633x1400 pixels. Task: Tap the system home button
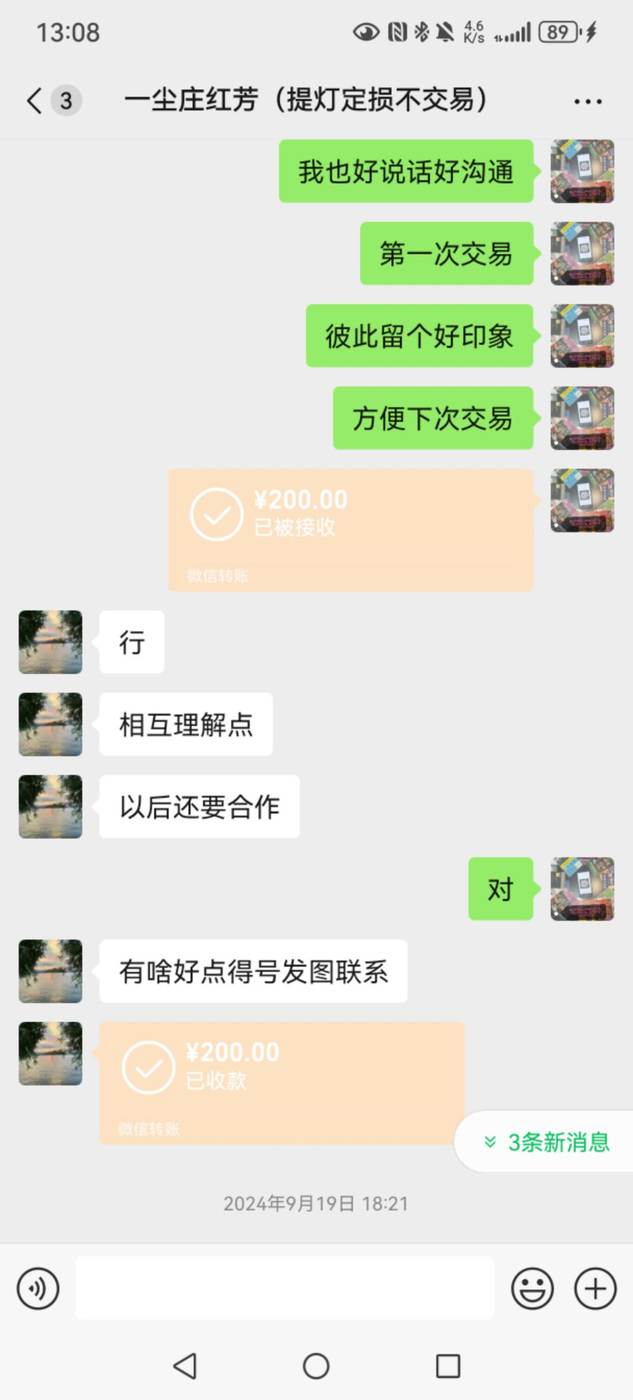[316, 1365]
